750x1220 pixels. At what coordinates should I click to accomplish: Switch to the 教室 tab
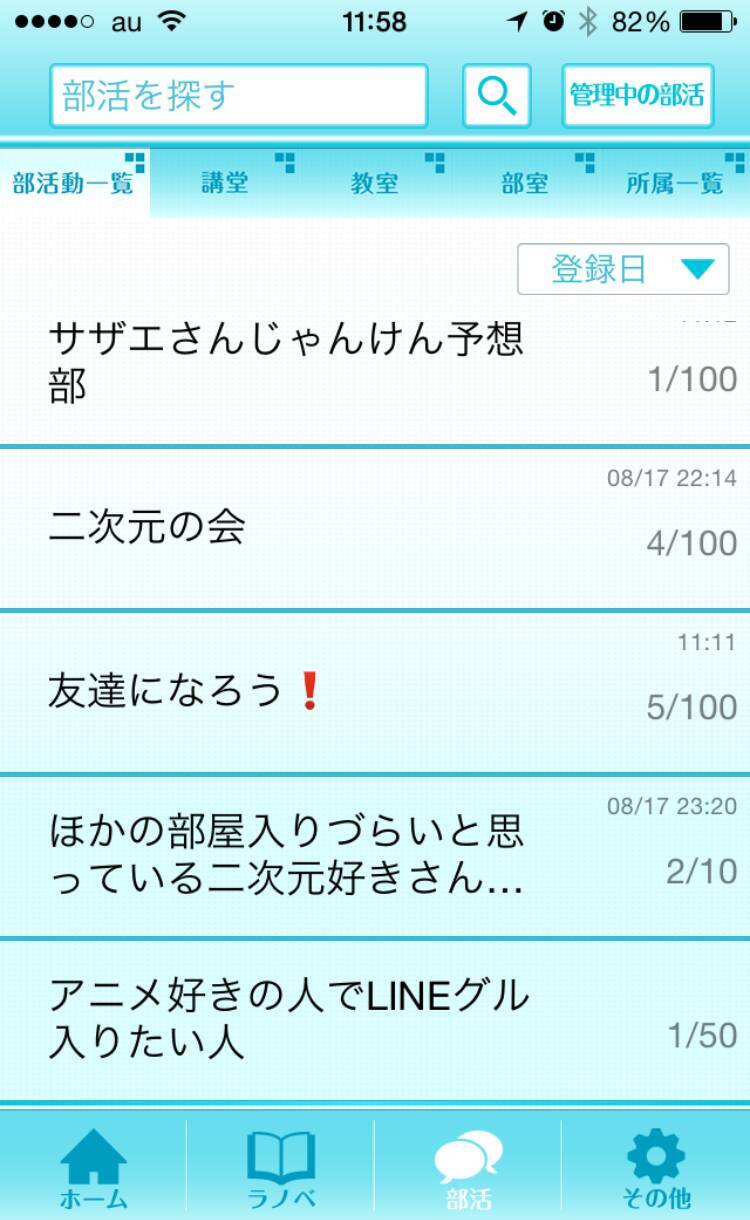coord(375,183)
